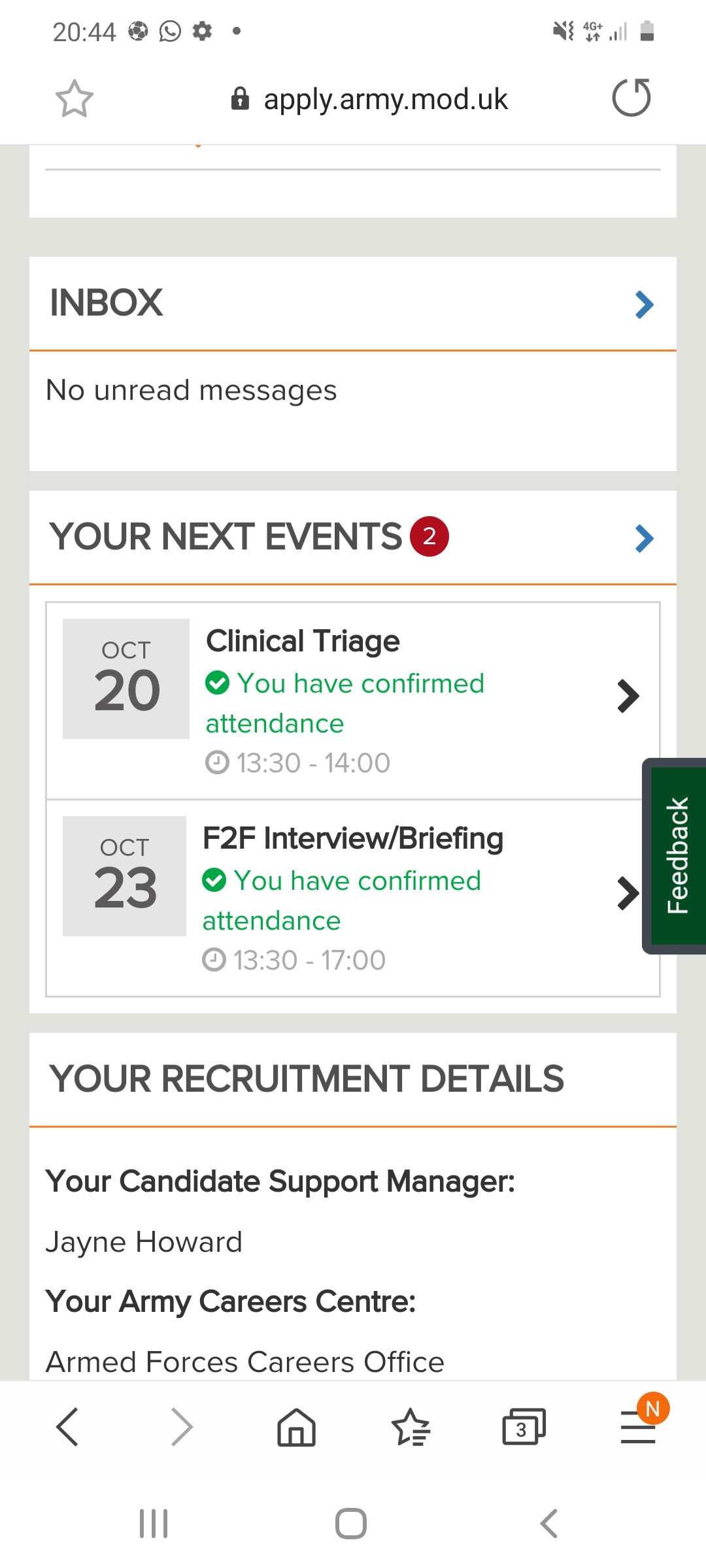The width and height of the screenshot is (706, 1568).
Task: Show the open tabs switcher
Action: click(x=523, y=1427)
